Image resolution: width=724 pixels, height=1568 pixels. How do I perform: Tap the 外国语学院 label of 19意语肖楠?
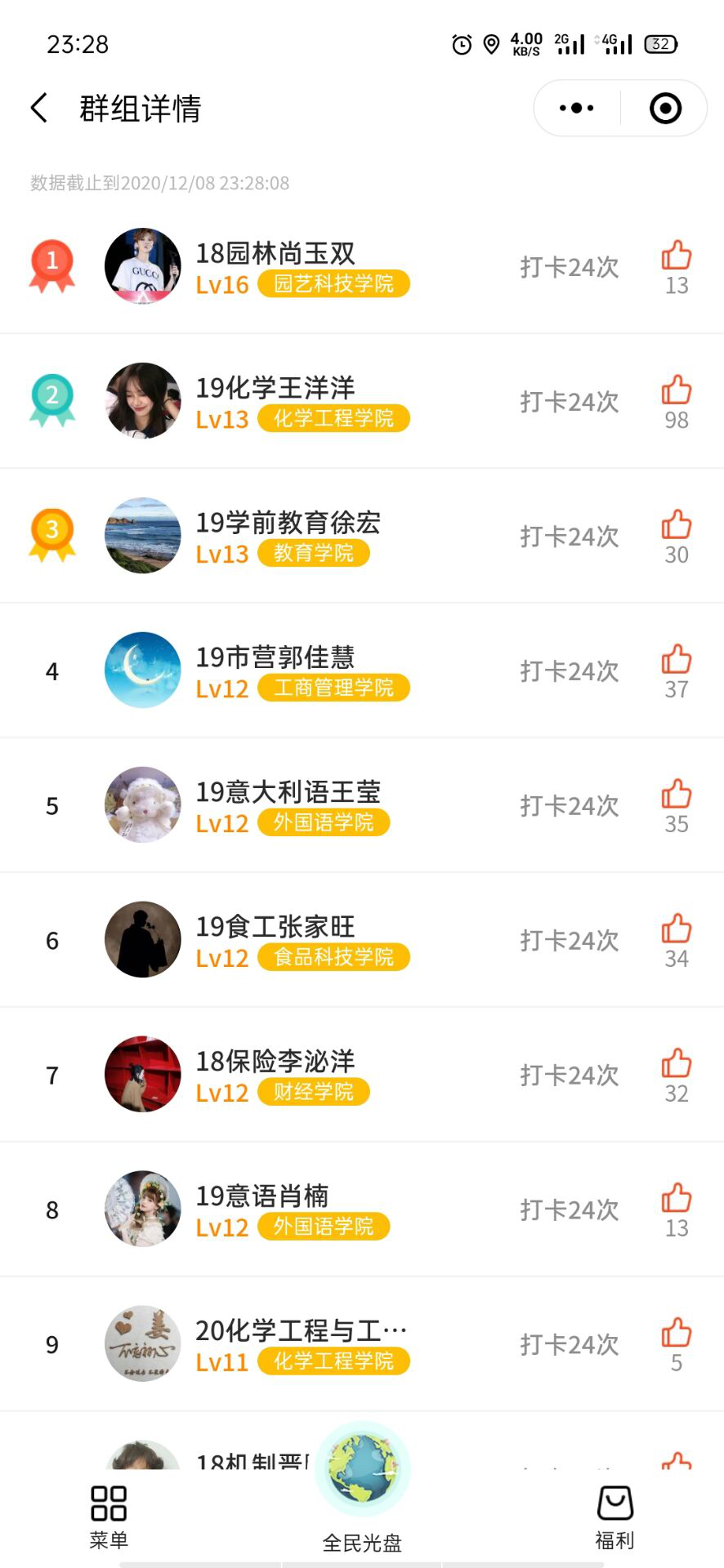(322, 1227)
